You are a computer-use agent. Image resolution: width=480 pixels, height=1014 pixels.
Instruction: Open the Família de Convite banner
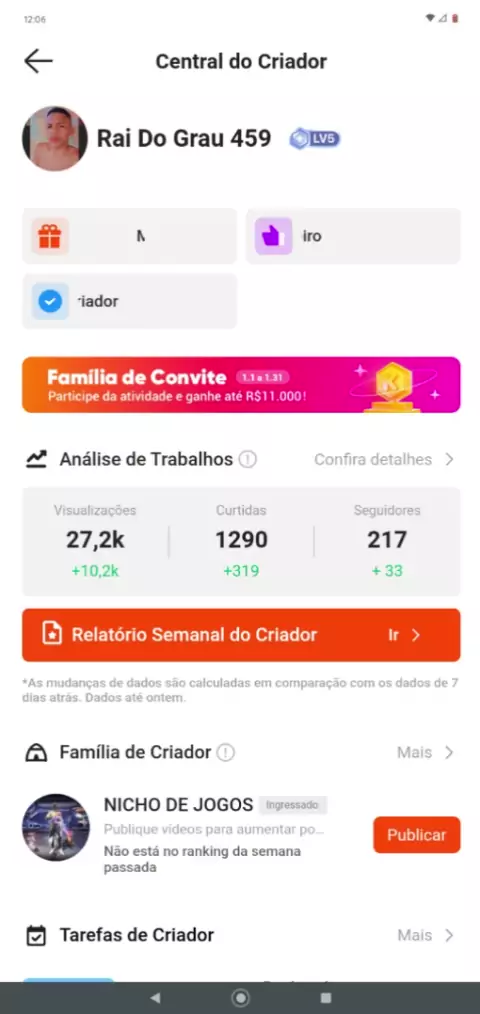(241, 385)
